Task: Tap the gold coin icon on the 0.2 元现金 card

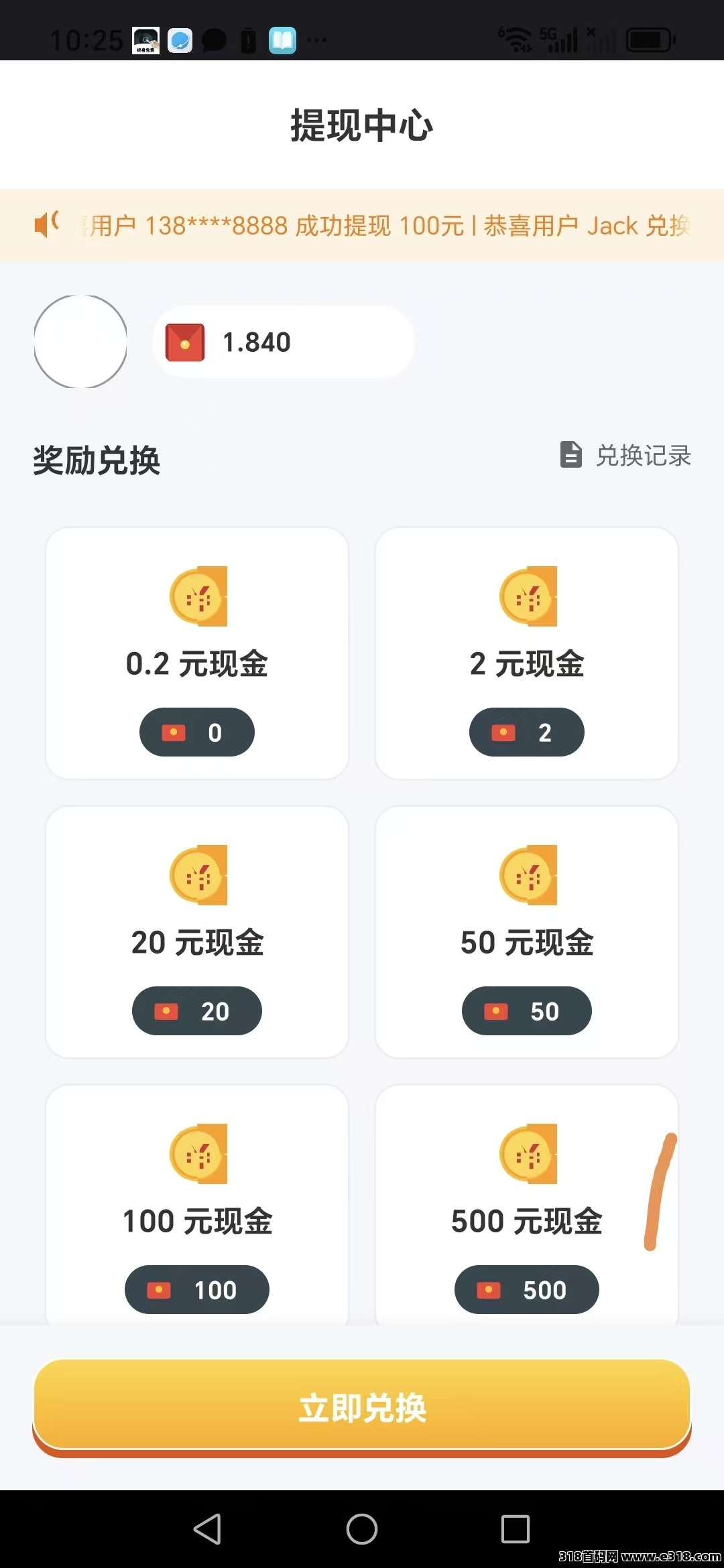Action: (x=197, y=596)
